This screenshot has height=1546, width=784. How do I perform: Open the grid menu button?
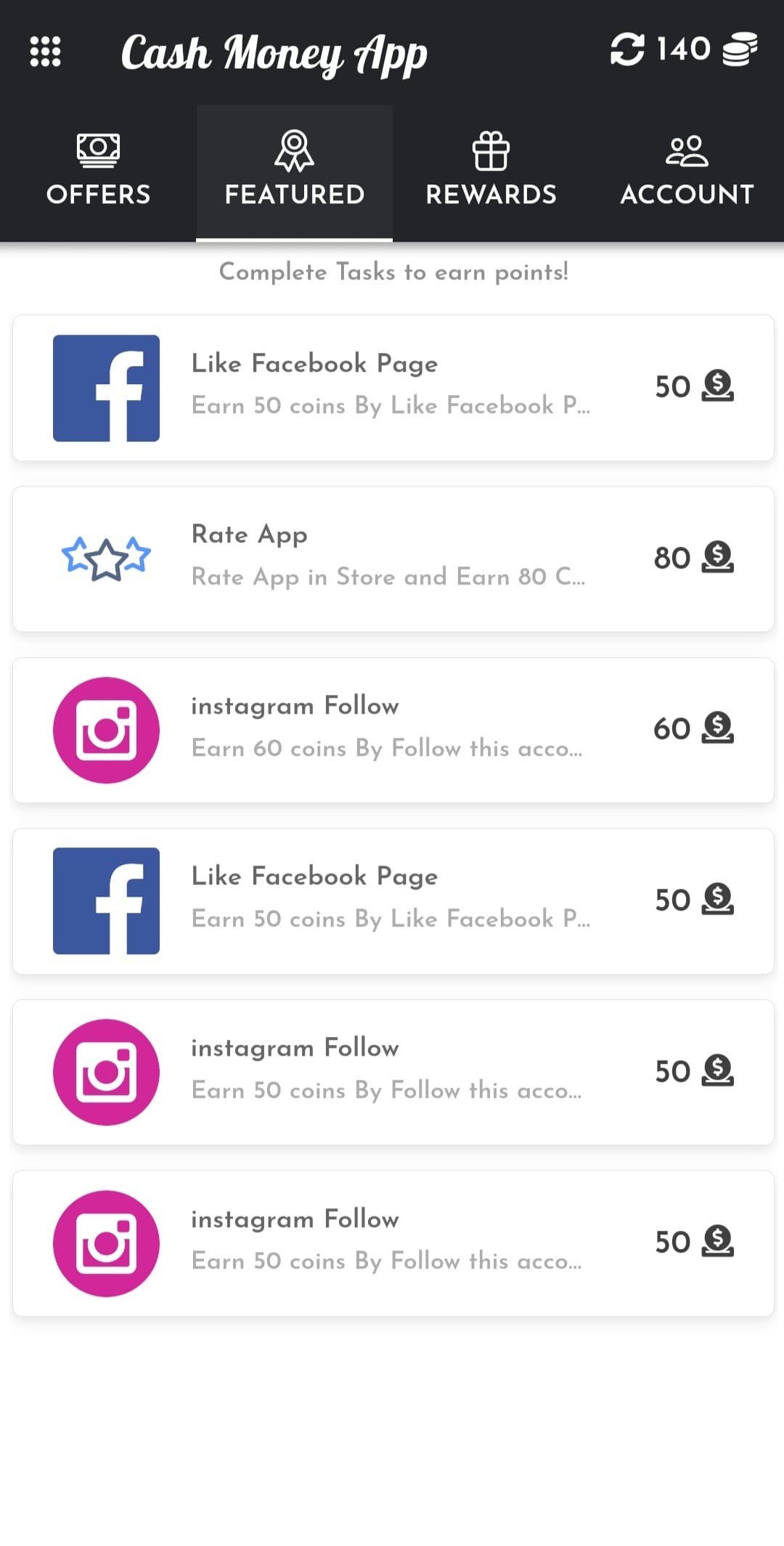click(45, 52)
